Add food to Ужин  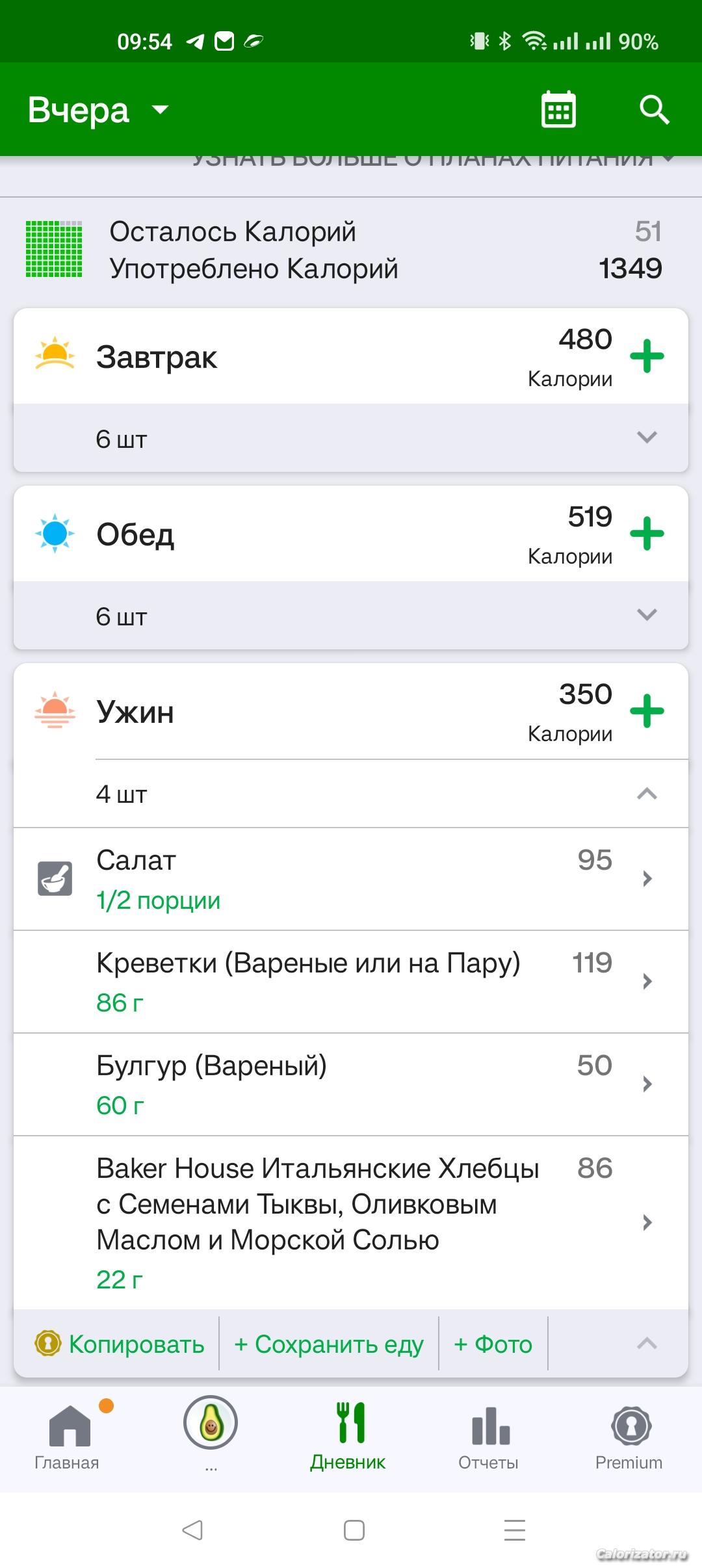[647, 711]
